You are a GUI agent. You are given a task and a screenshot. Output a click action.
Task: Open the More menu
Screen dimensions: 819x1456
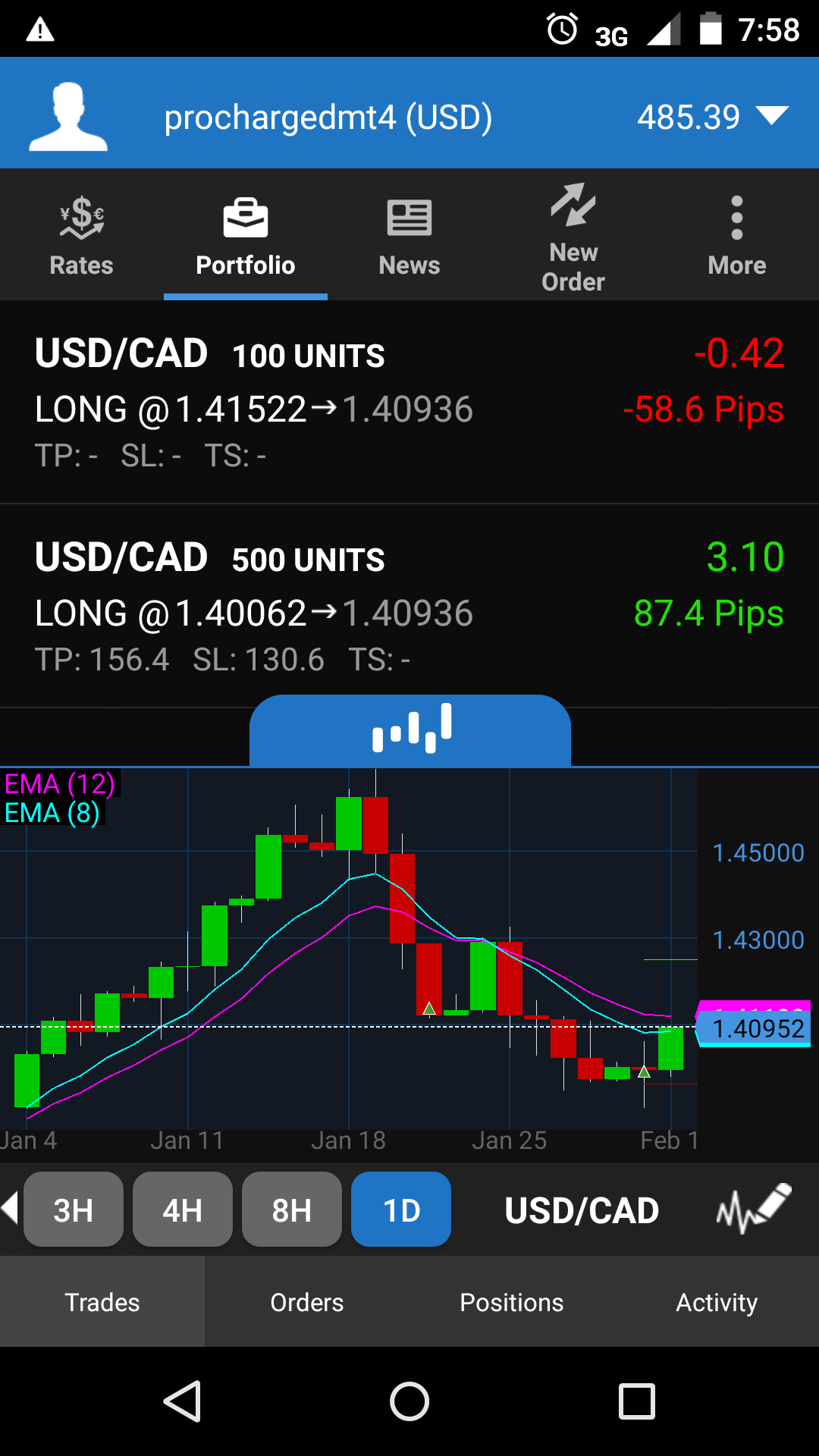pos(736,236)
